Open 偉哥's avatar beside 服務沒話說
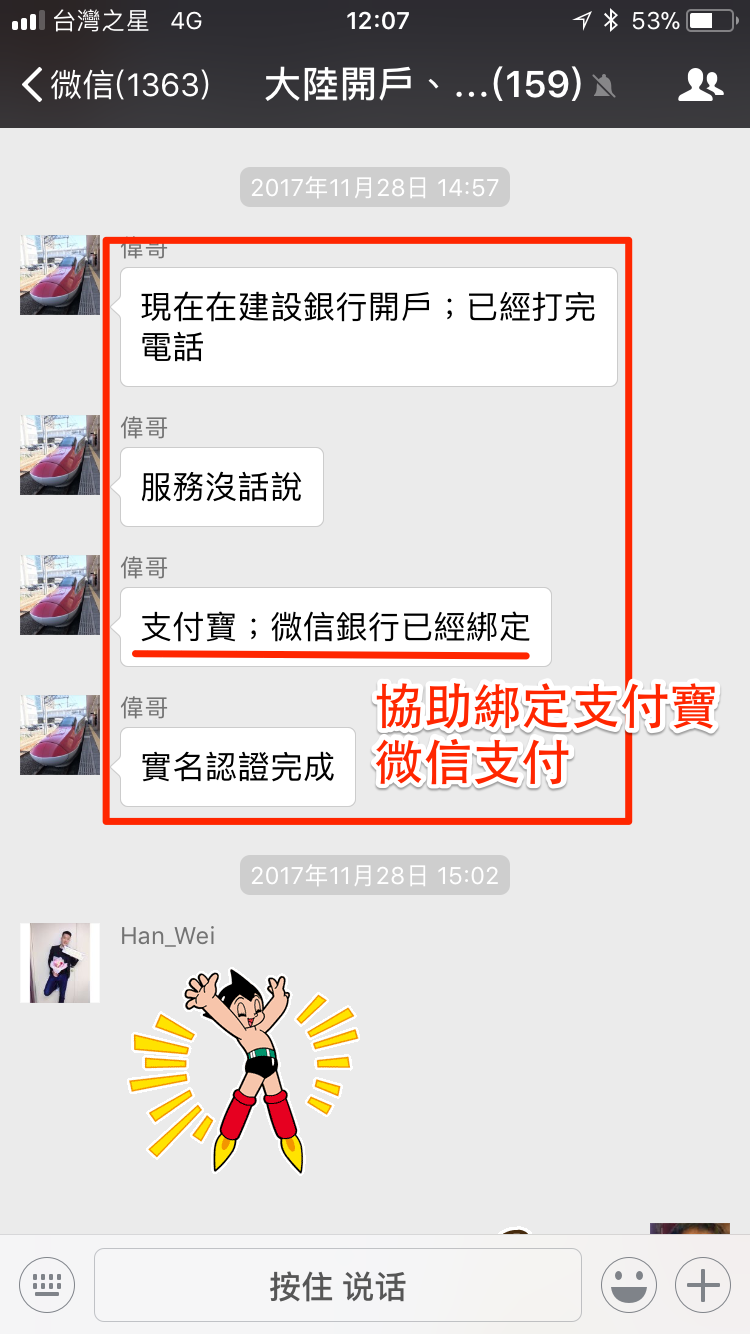This screenshot has height=1334, width=750. tap(60, 455)
